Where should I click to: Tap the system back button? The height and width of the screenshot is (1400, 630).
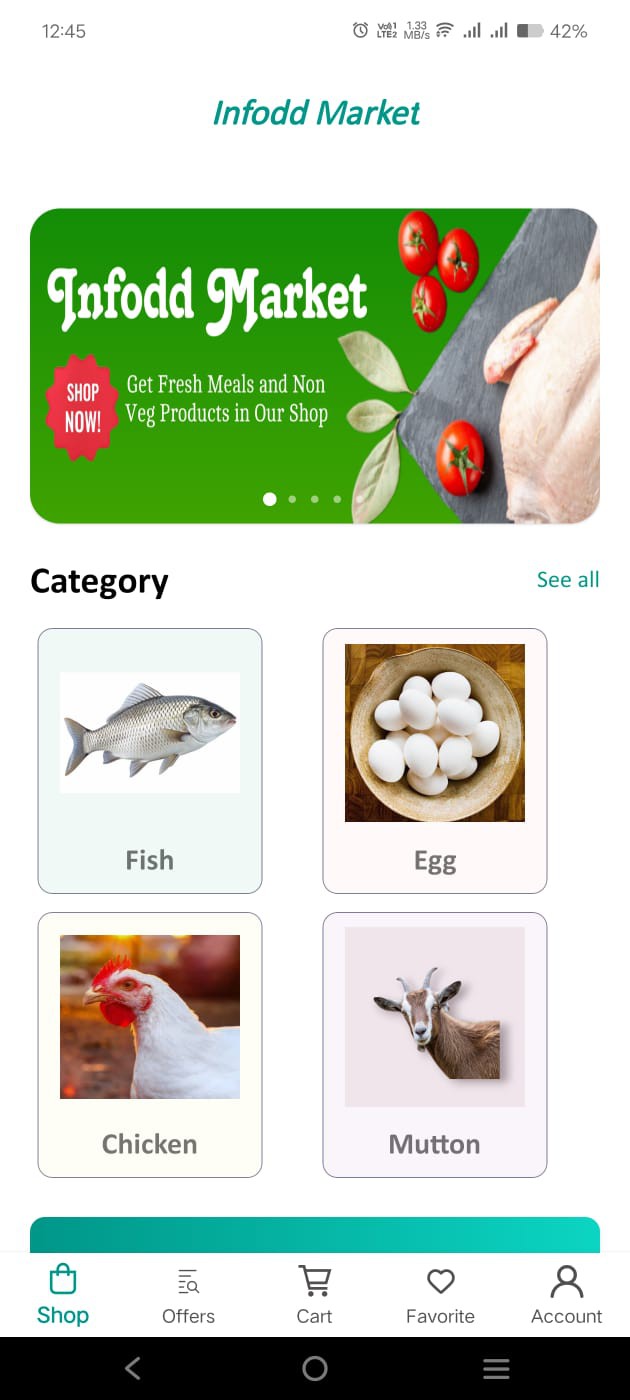133,1368
